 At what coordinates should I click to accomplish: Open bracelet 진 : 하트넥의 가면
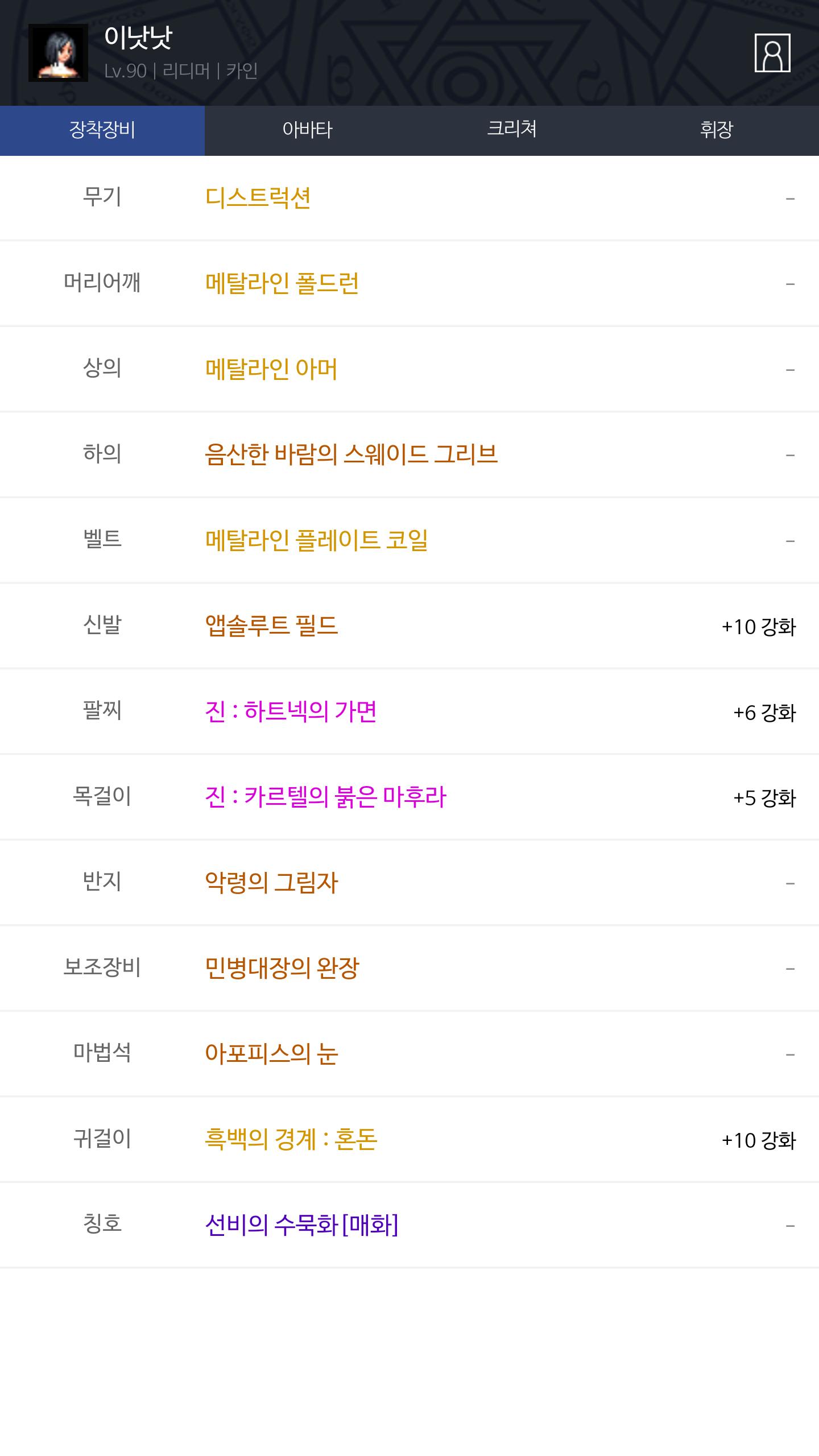[x=291, y=712]
